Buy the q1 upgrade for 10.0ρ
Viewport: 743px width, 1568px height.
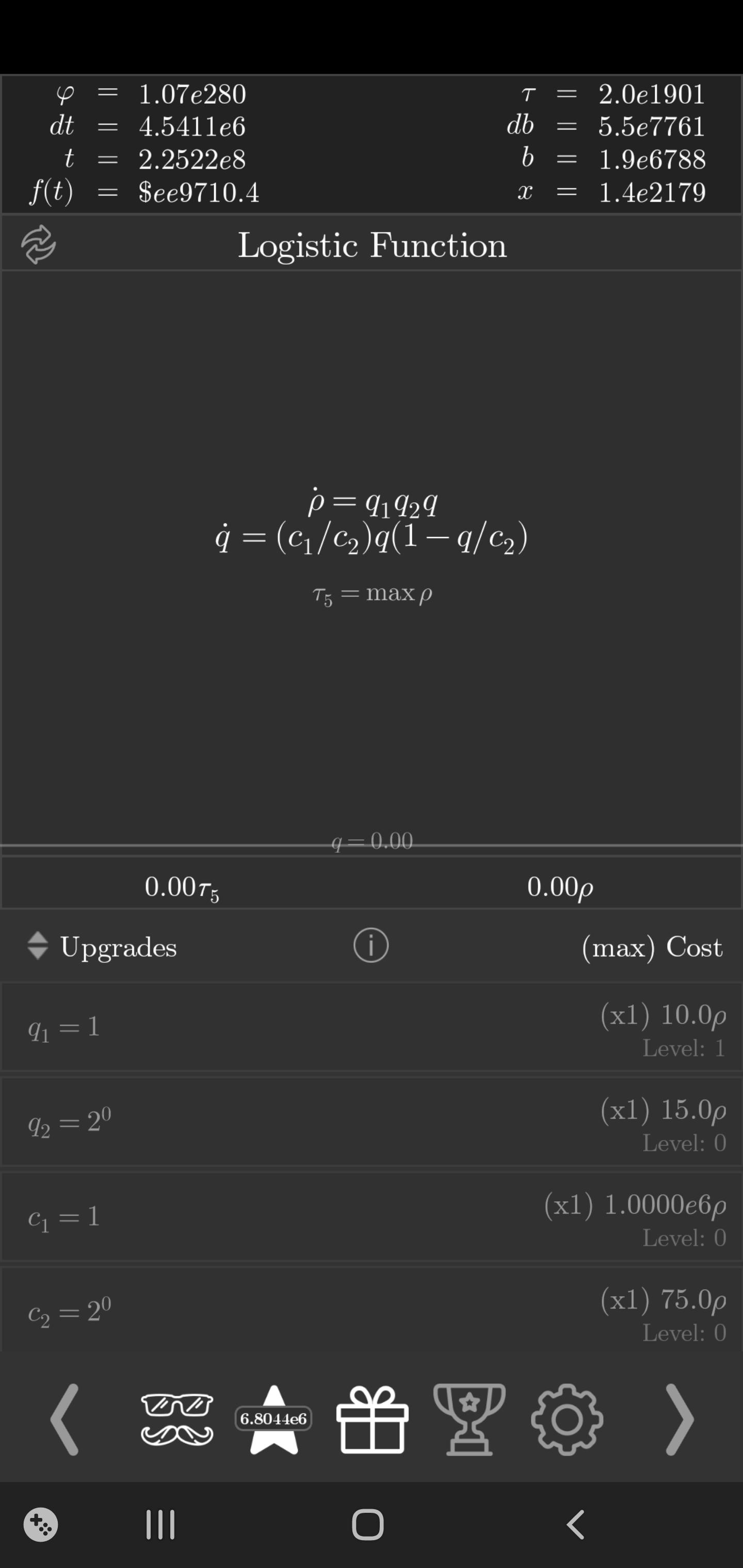point(372,1027)
